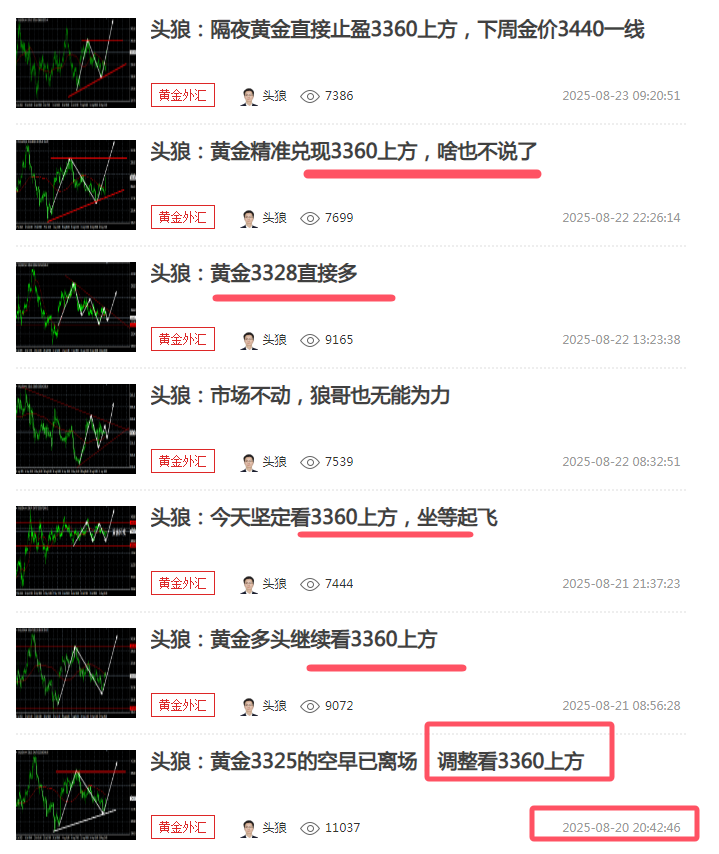
Task: Tap the chart thumbnail beside 黄金多头继续看3360上方
Action: 76,672
